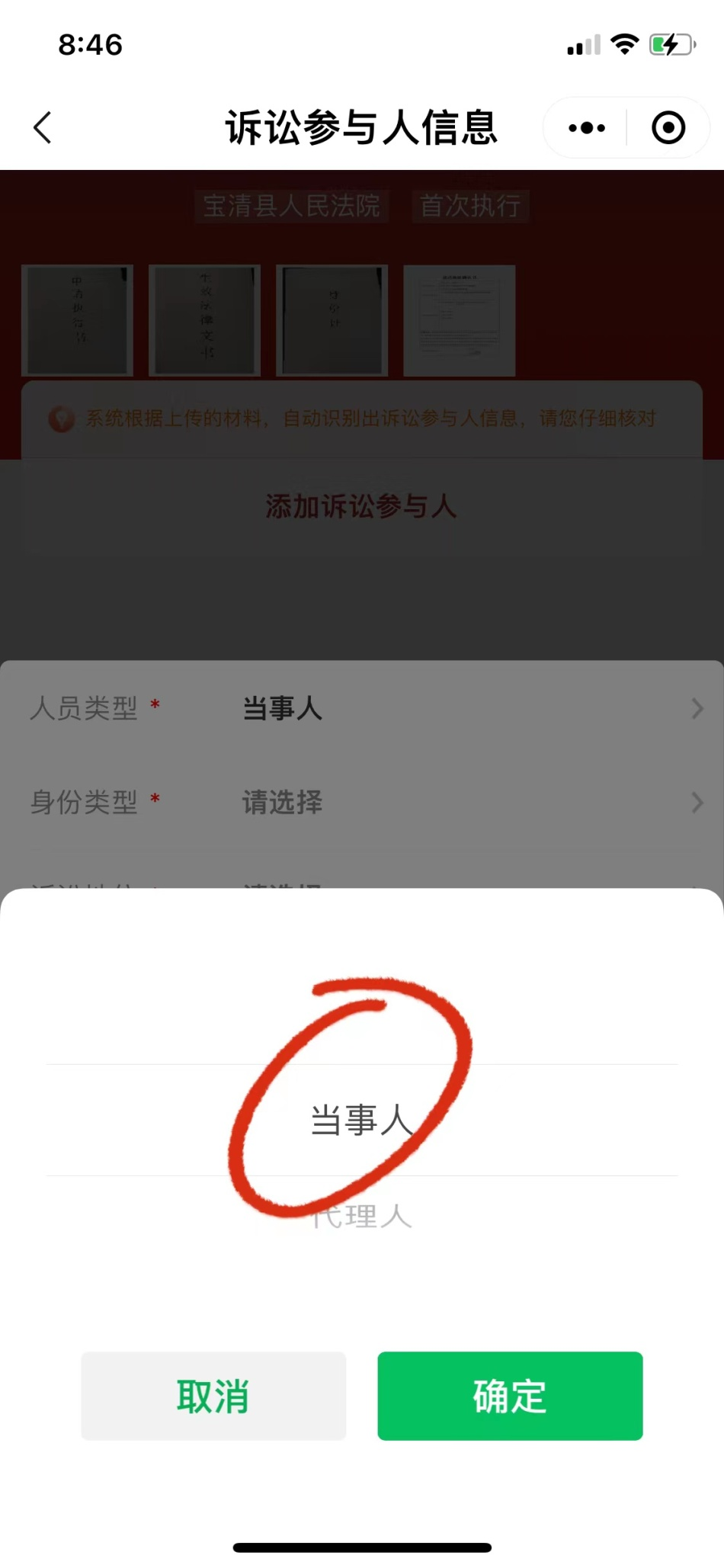
Task: Choose 代理人 option in the picker
Action: [x=363, y=1217]
